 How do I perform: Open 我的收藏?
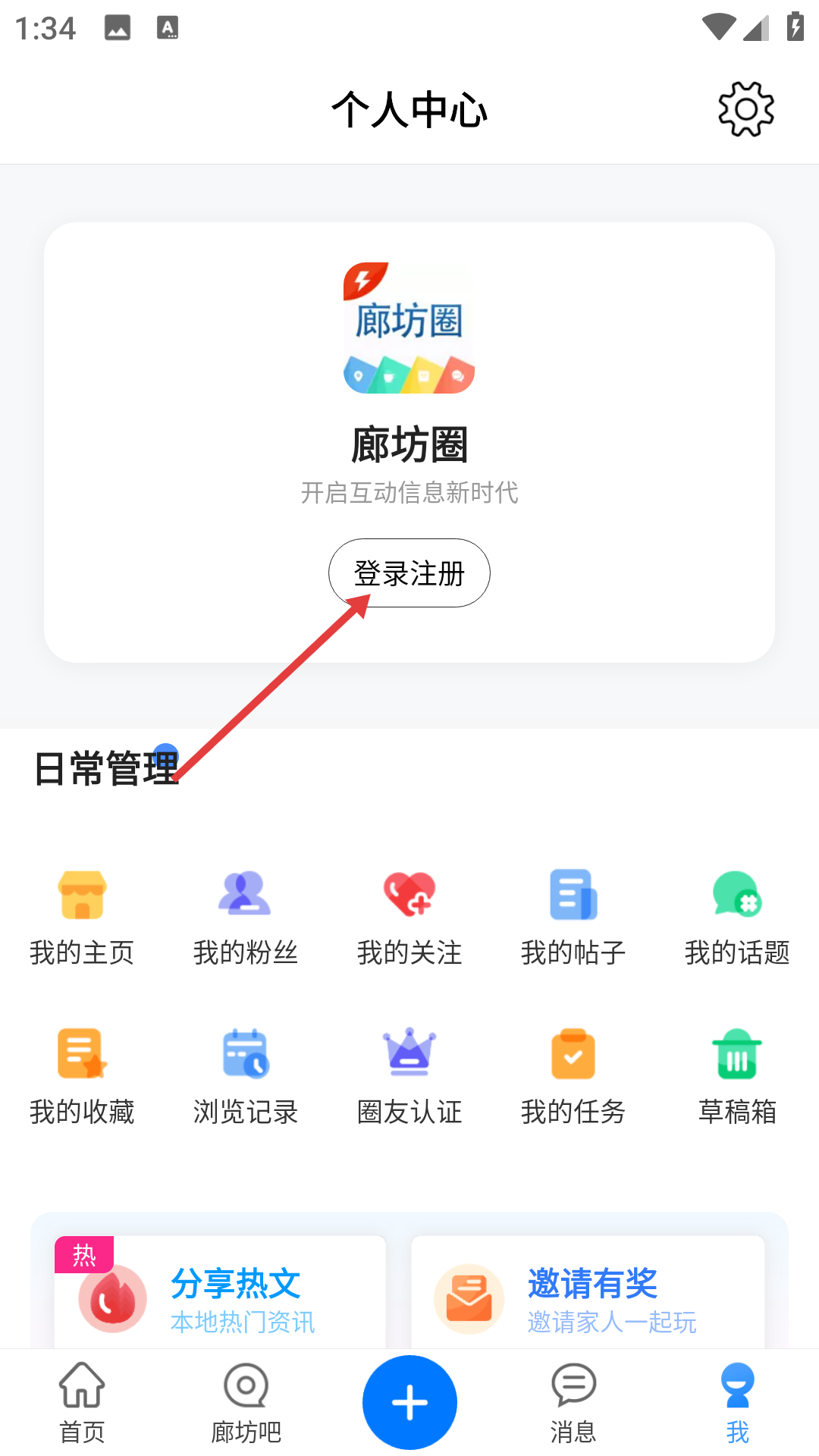coord(82,1077)
